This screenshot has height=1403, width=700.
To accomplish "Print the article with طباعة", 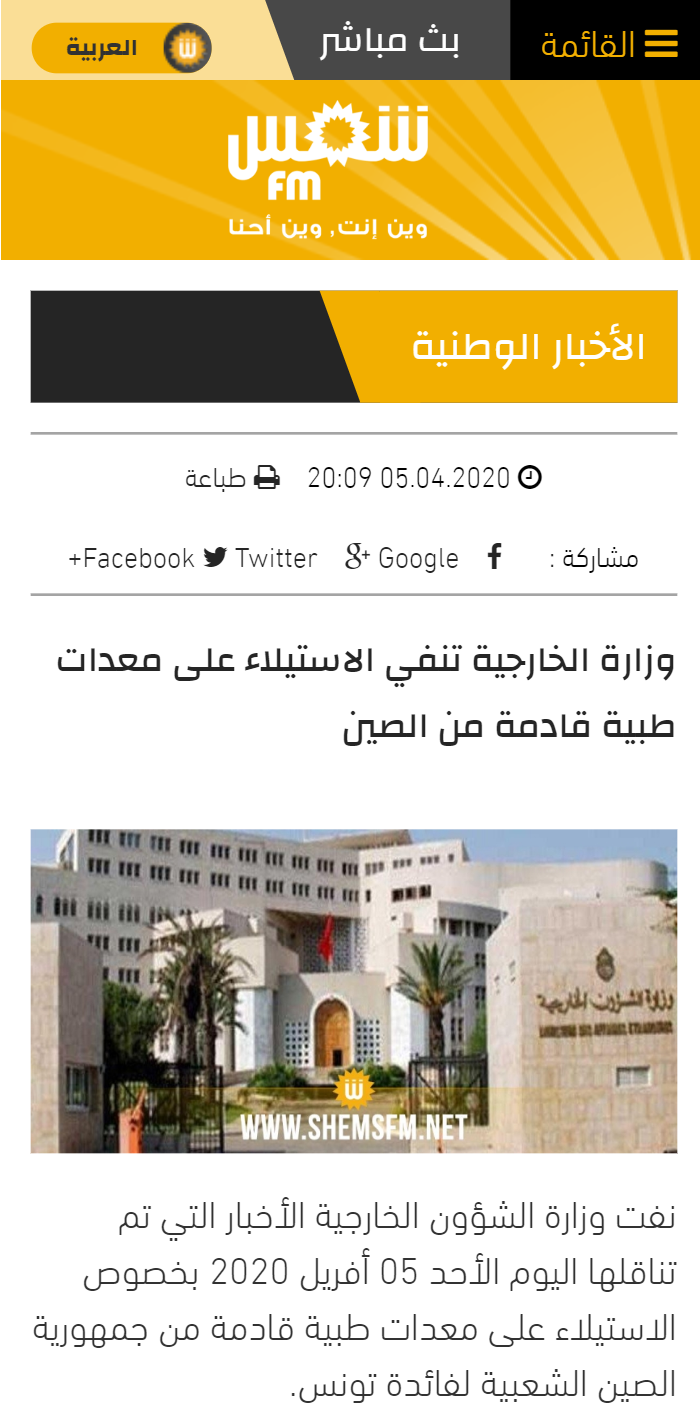I will tap(232, 478).
